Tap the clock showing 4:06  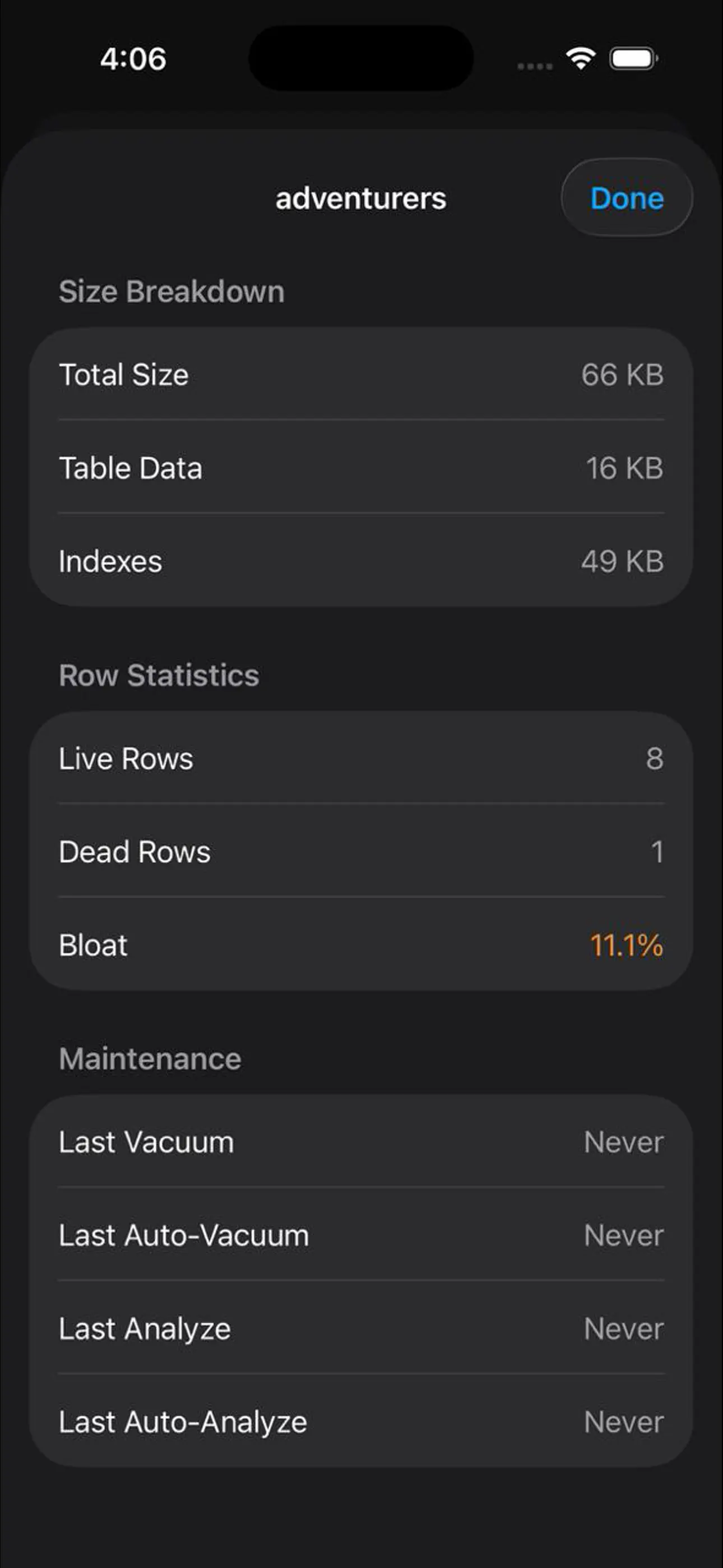pos(135,58)
